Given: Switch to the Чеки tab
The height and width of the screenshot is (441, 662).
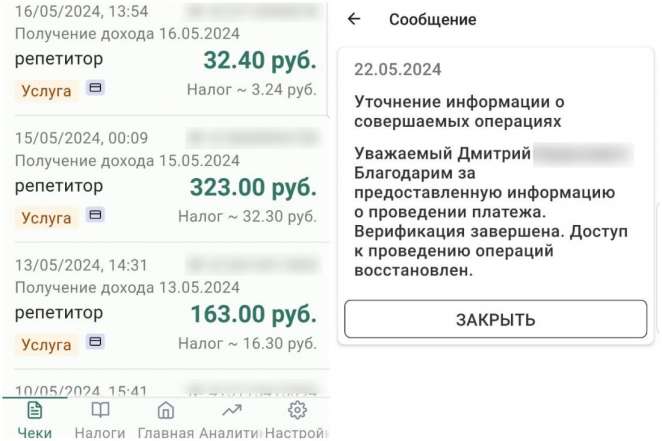Looking at the screenshot, I should [35, 420].
